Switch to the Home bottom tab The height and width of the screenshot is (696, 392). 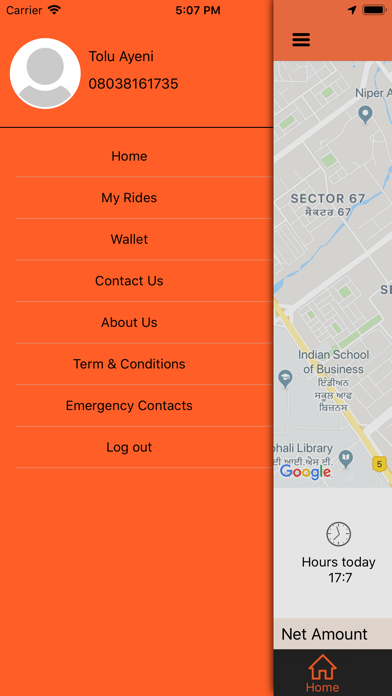tap(323, 673)
